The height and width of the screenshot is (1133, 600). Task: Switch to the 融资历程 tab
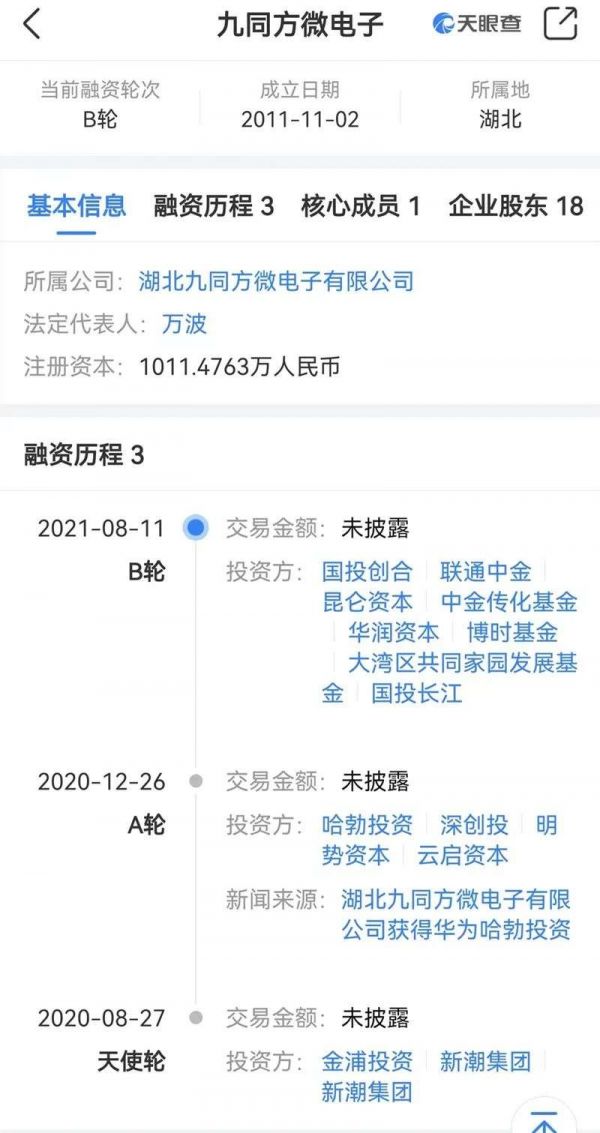pos(213,207)
